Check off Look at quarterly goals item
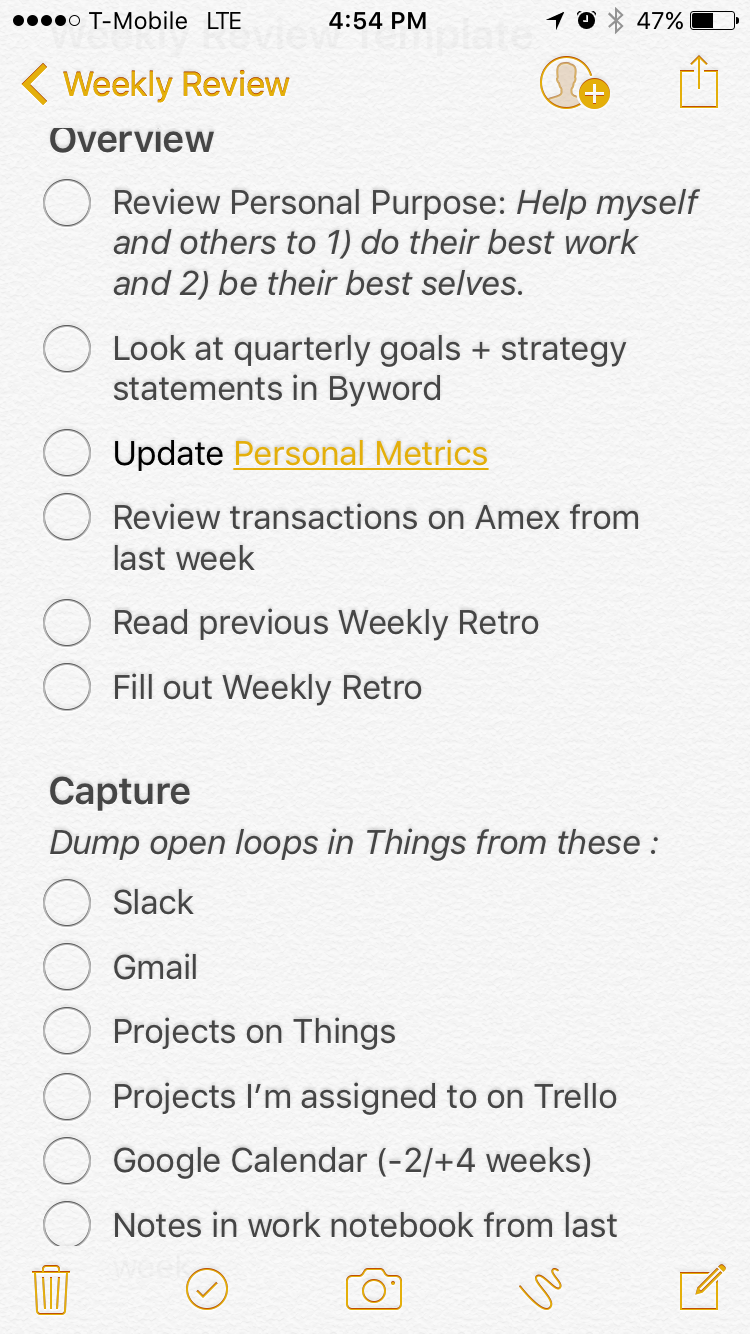 tap(67, 349)
